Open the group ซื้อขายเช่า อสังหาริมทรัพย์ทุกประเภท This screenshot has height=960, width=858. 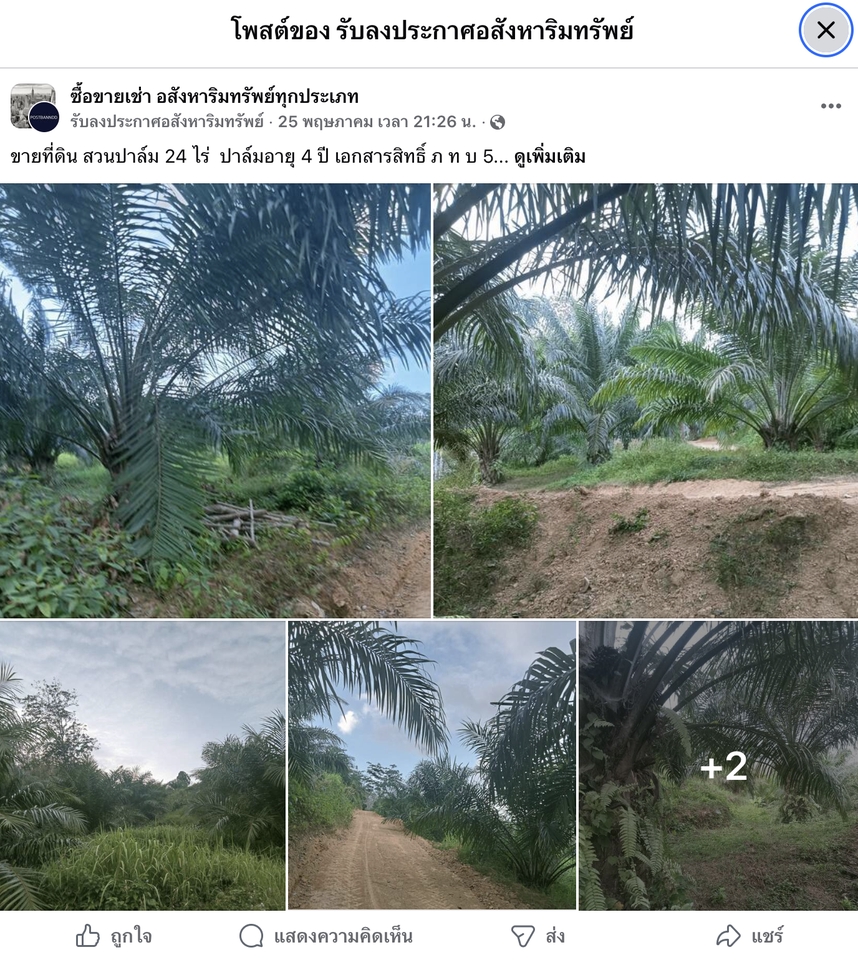(x=214, y=97)
